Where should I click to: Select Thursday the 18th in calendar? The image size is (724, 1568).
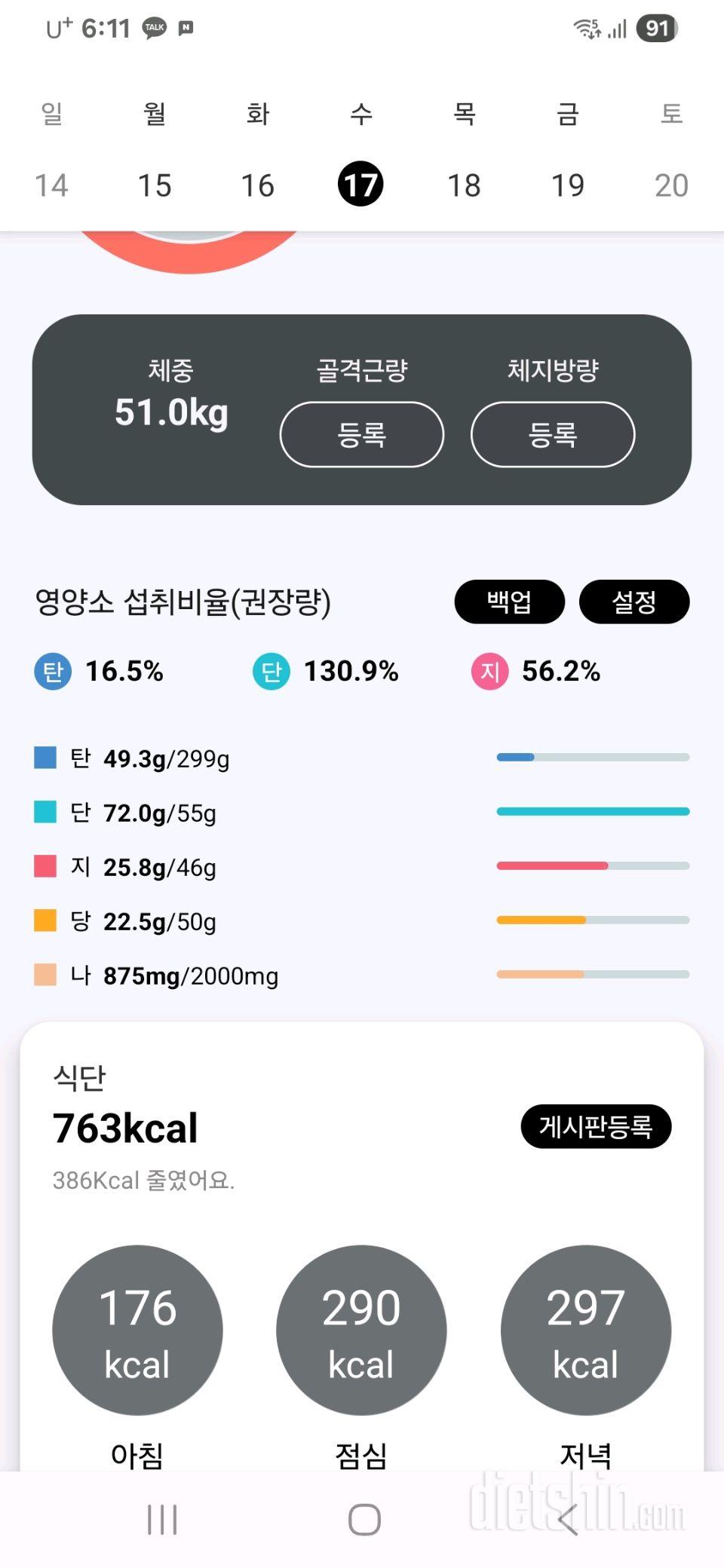[464, 185]
